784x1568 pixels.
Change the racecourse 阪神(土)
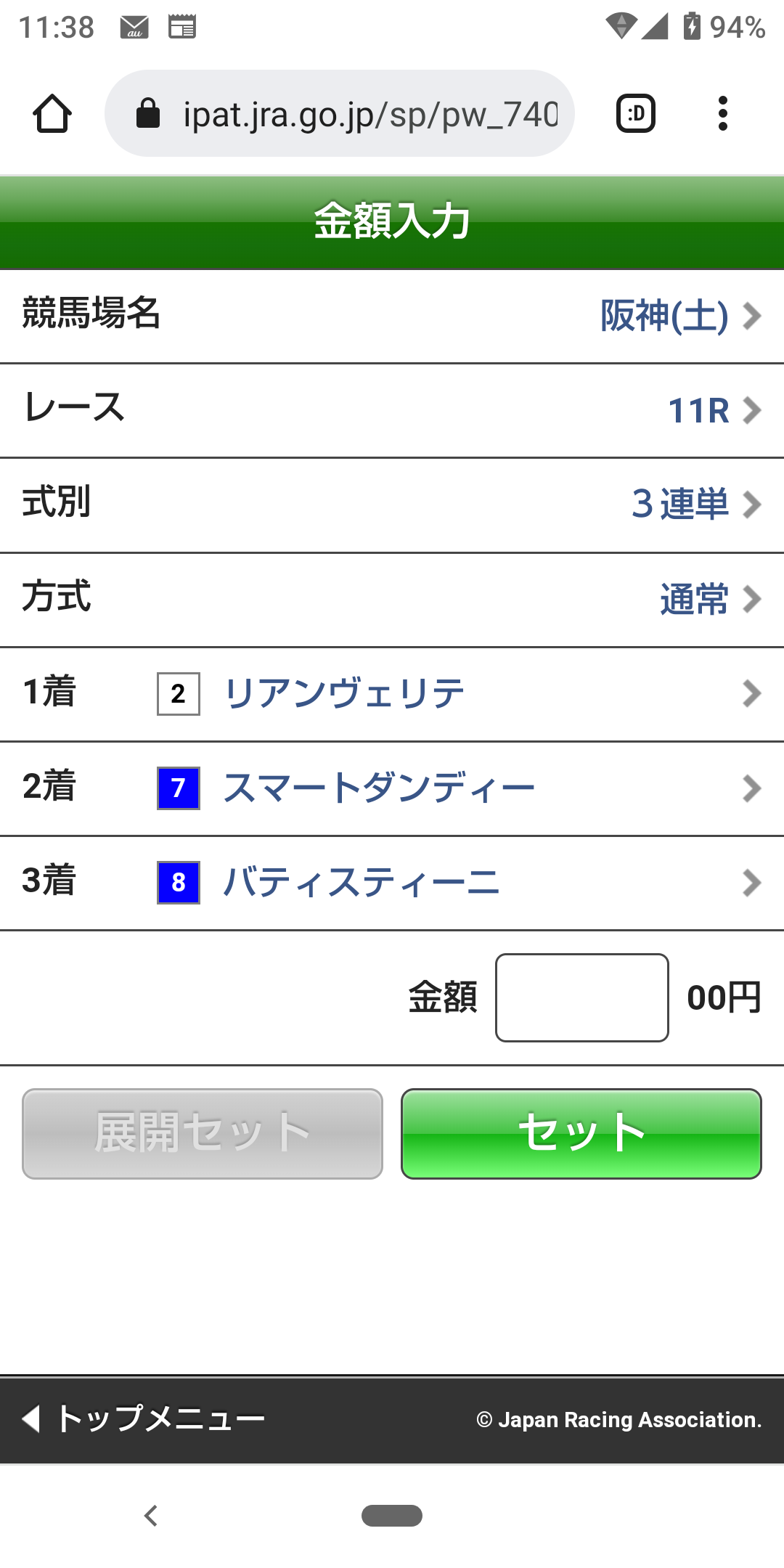click(679, 317)
